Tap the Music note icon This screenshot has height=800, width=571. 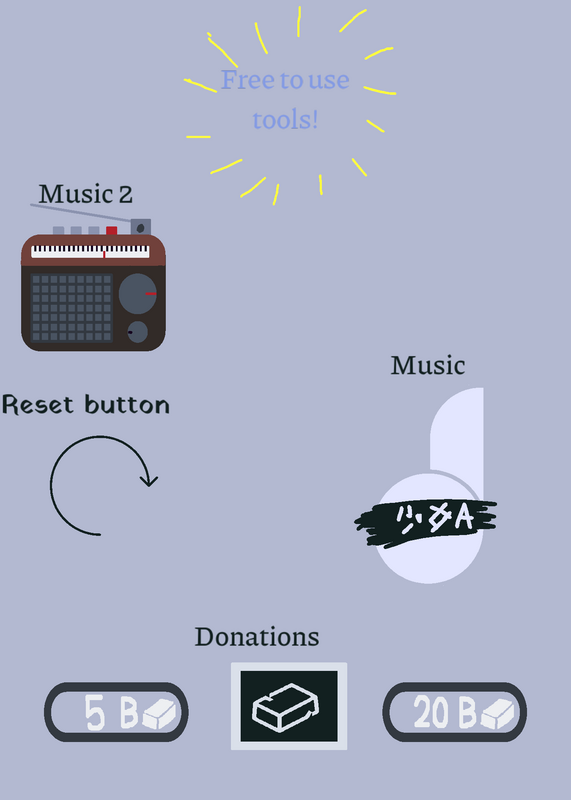427,486
